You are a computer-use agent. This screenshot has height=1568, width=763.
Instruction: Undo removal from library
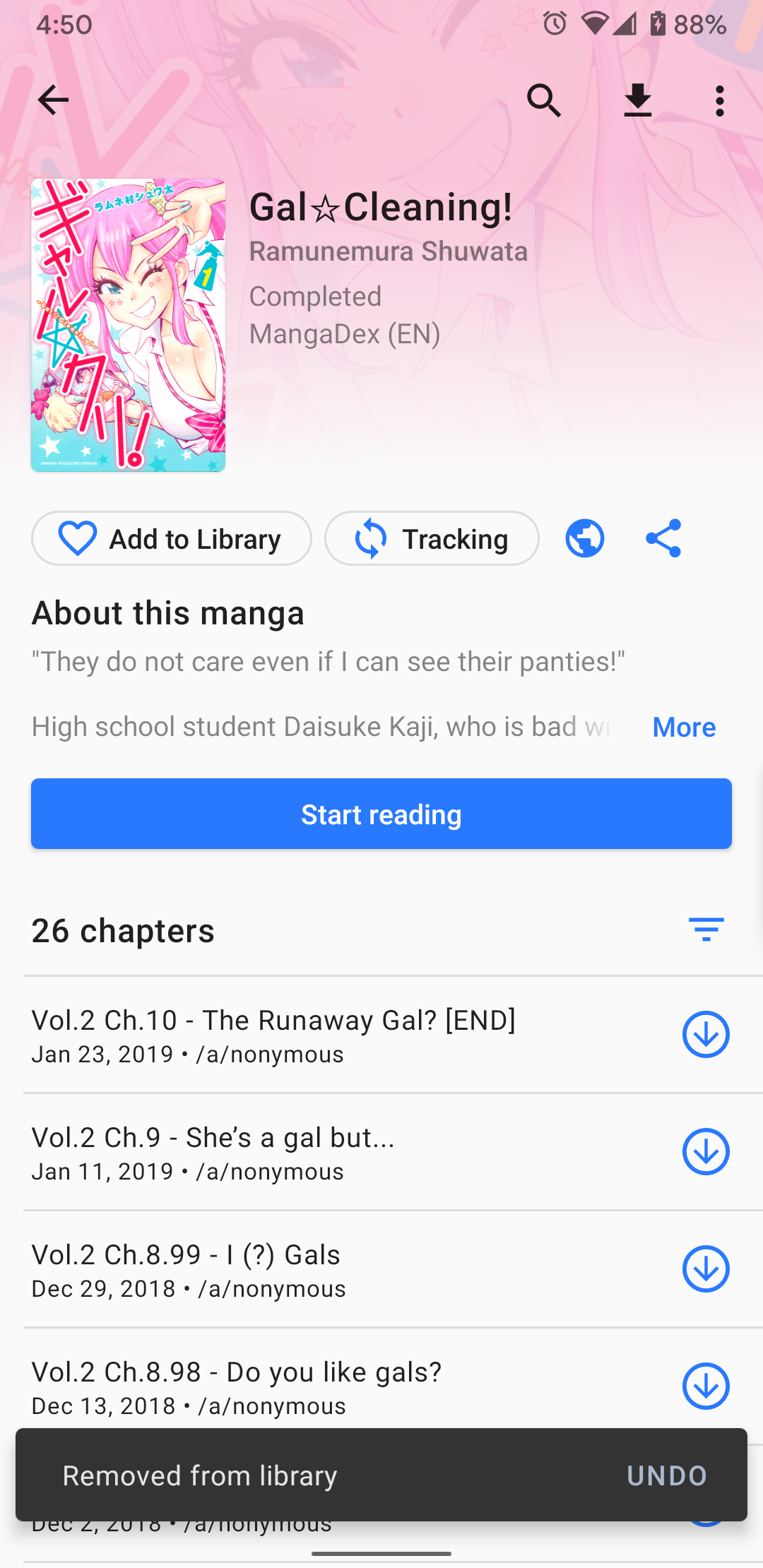667,1475
